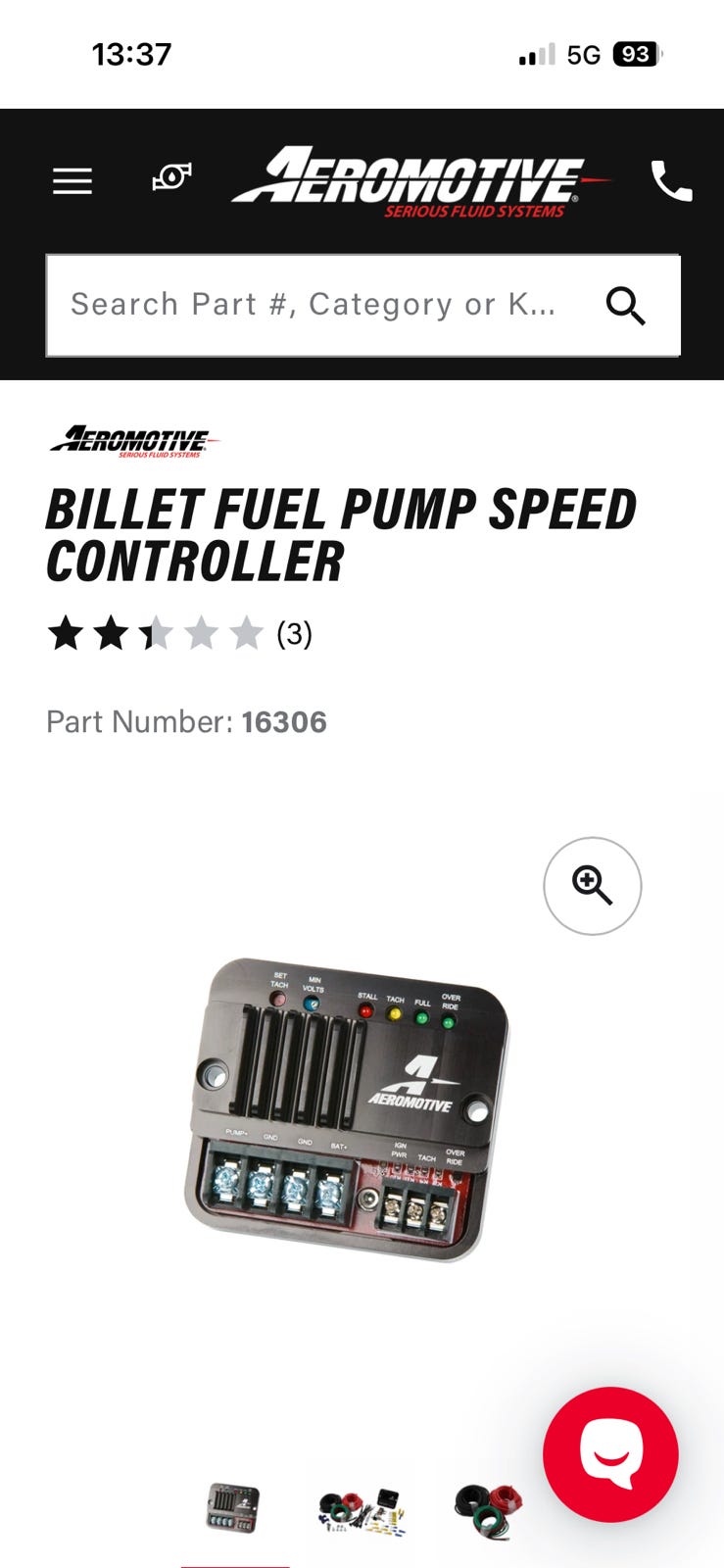
Task: Focus the part number search field
Action: tap(319, 306)
